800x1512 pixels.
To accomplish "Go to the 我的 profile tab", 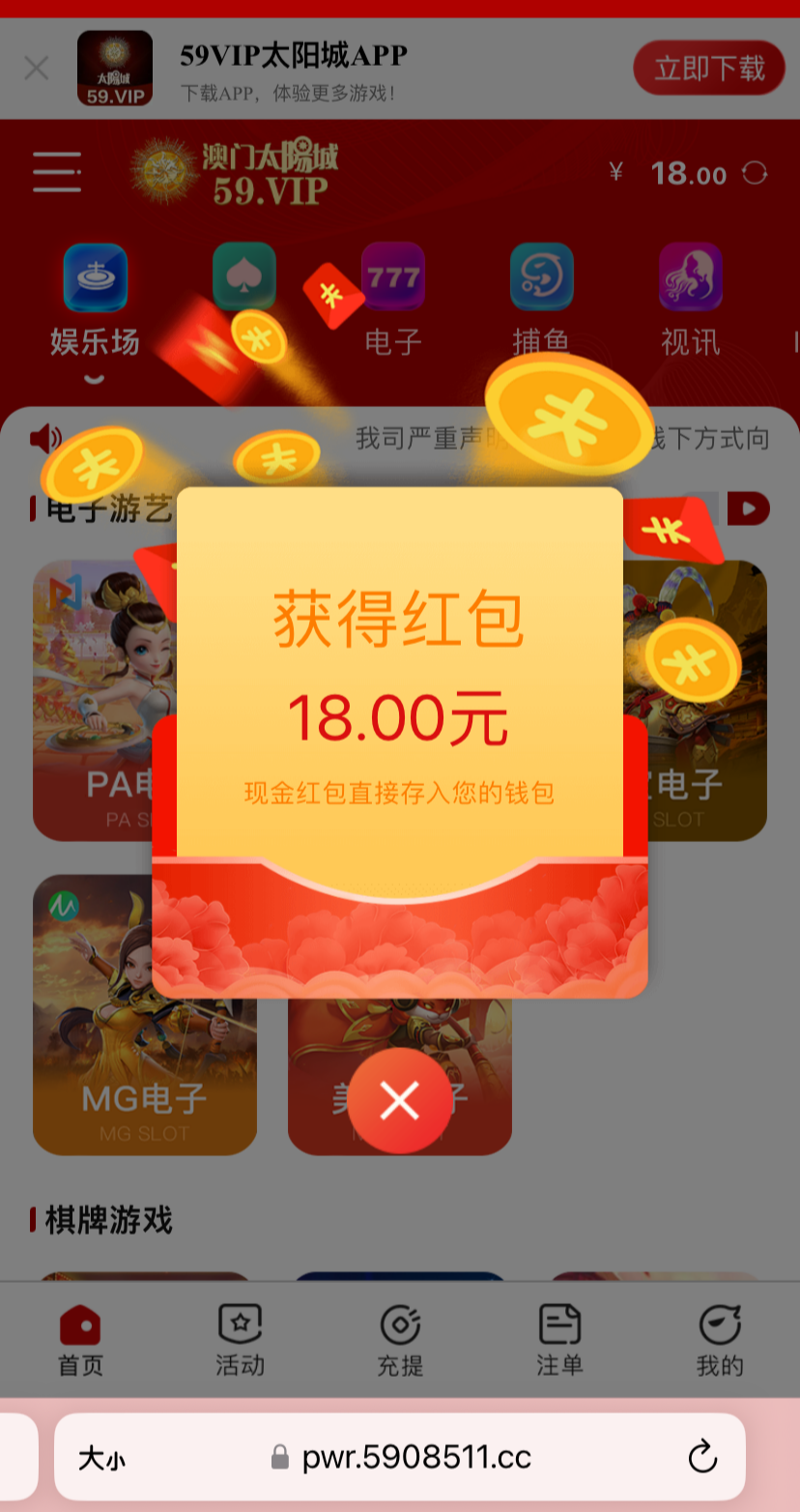I will pyautogui.click(x=720, y=1340).
